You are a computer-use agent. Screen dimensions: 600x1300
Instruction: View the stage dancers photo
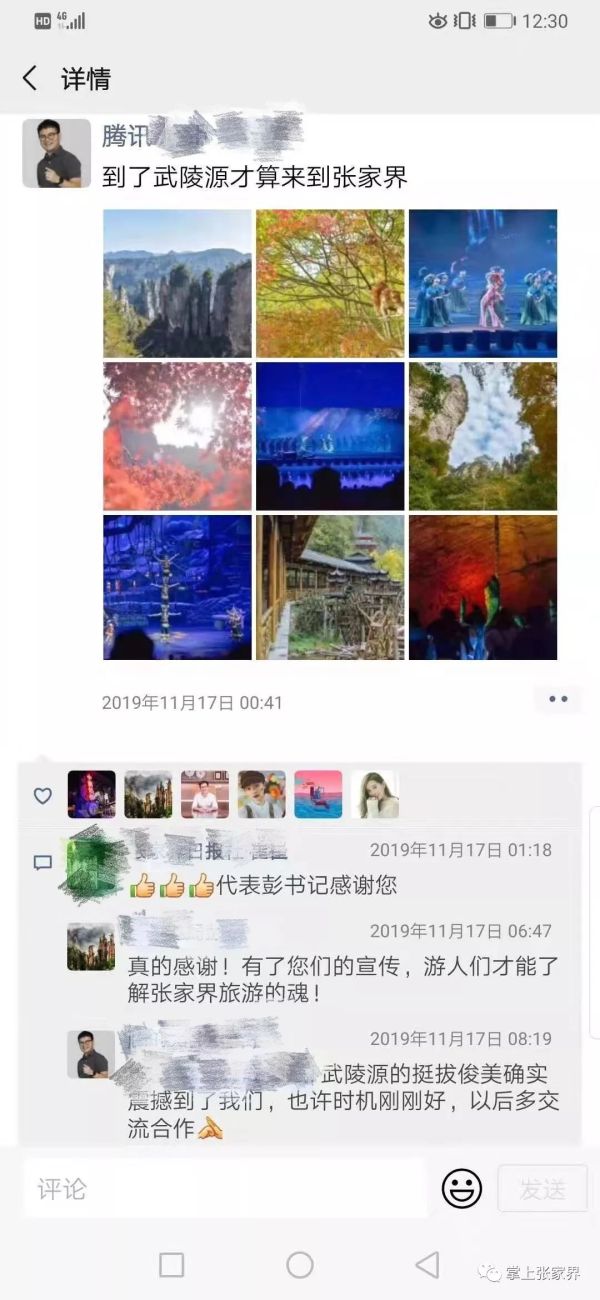point(483,283)
